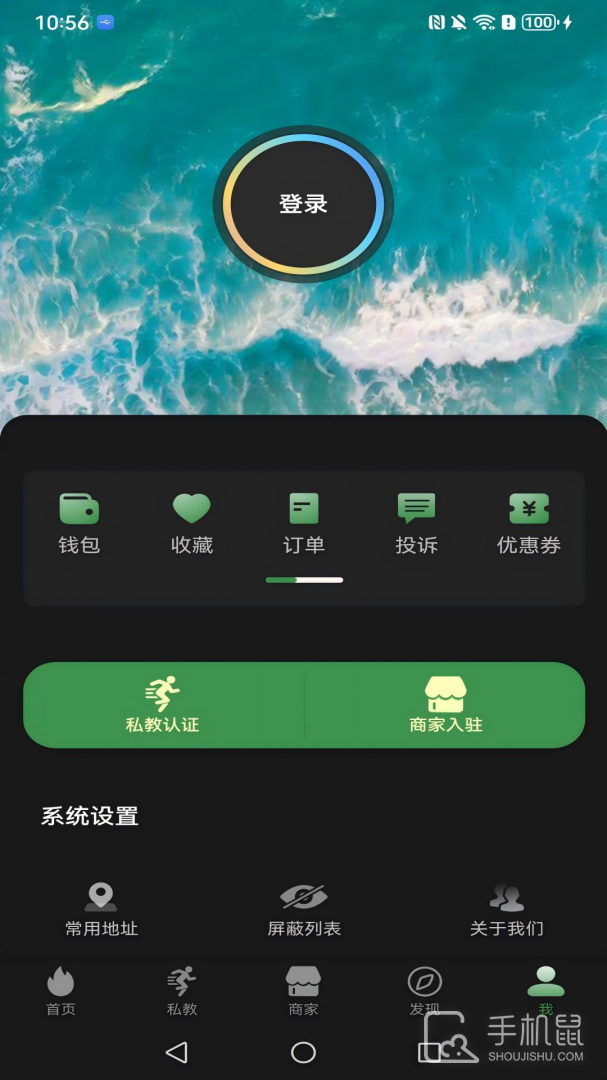Open 屏蔽列表 block list

(304, 908)
